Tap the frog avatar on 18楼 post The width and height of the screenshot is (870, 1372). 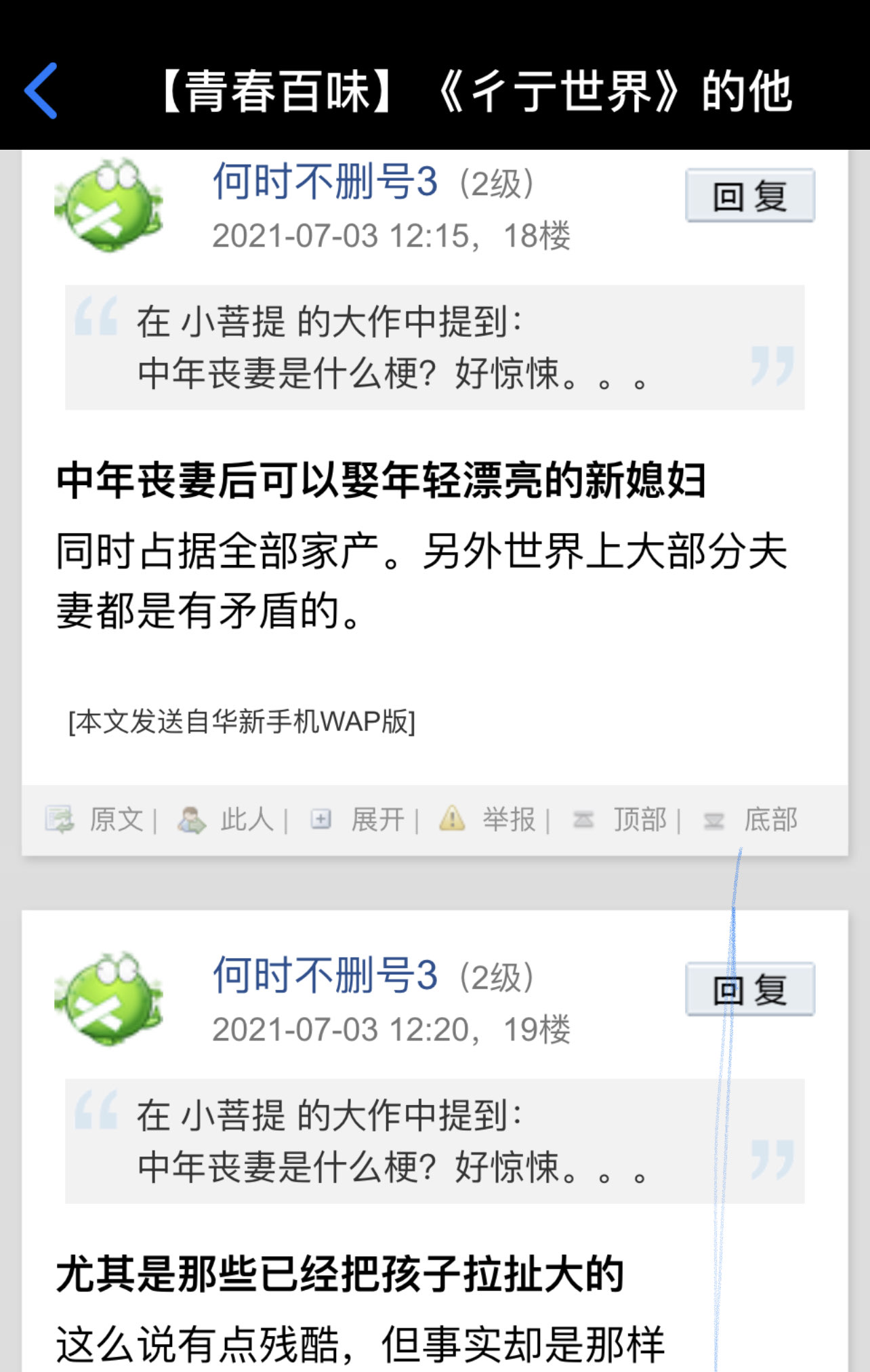coord(108,205)
